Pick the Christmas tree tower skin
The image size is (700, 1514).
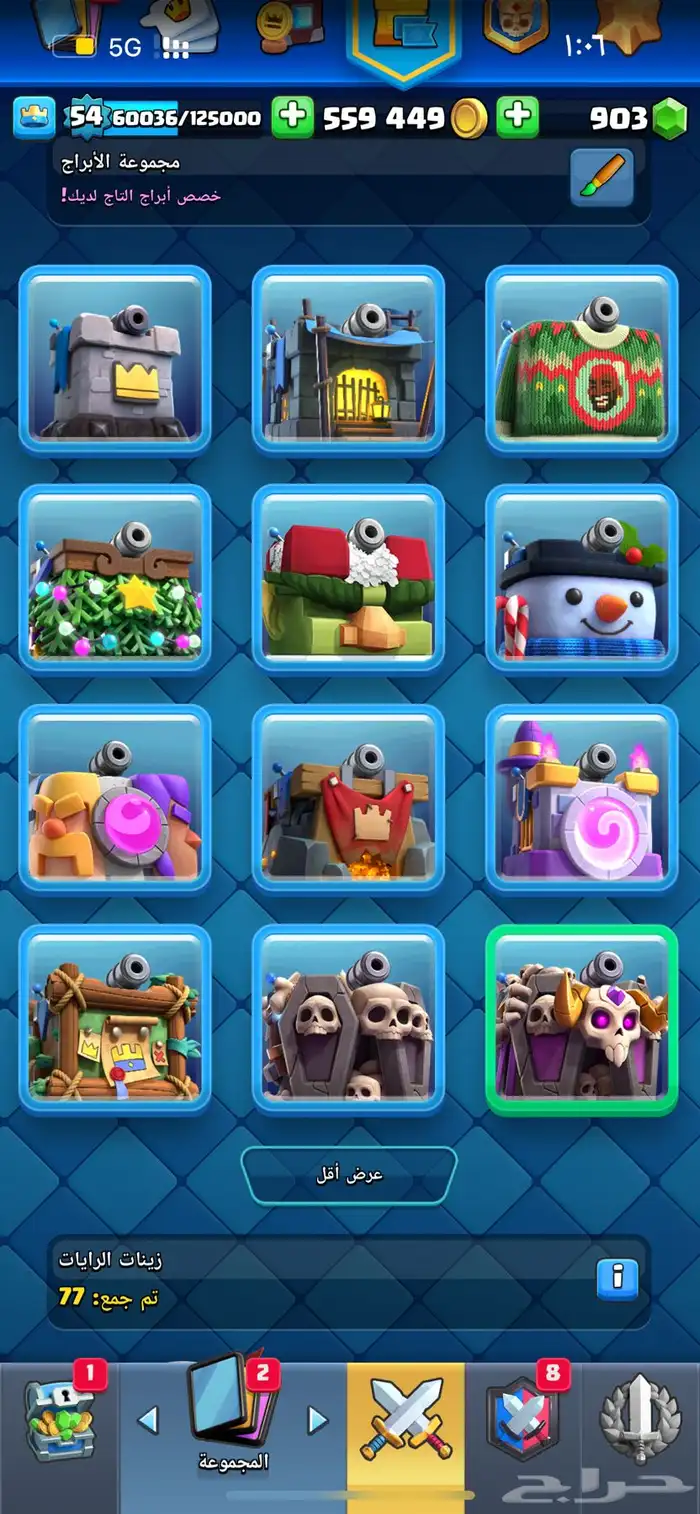coord(115,580)
